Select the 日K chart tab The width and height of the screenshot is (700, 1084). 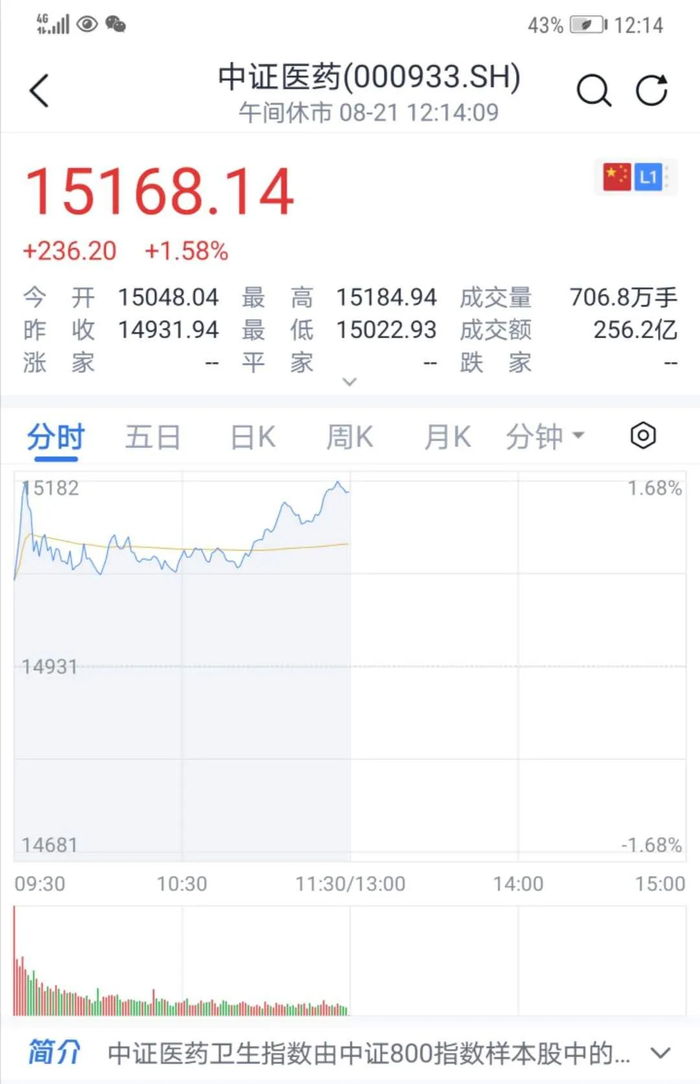pos(252,437)
